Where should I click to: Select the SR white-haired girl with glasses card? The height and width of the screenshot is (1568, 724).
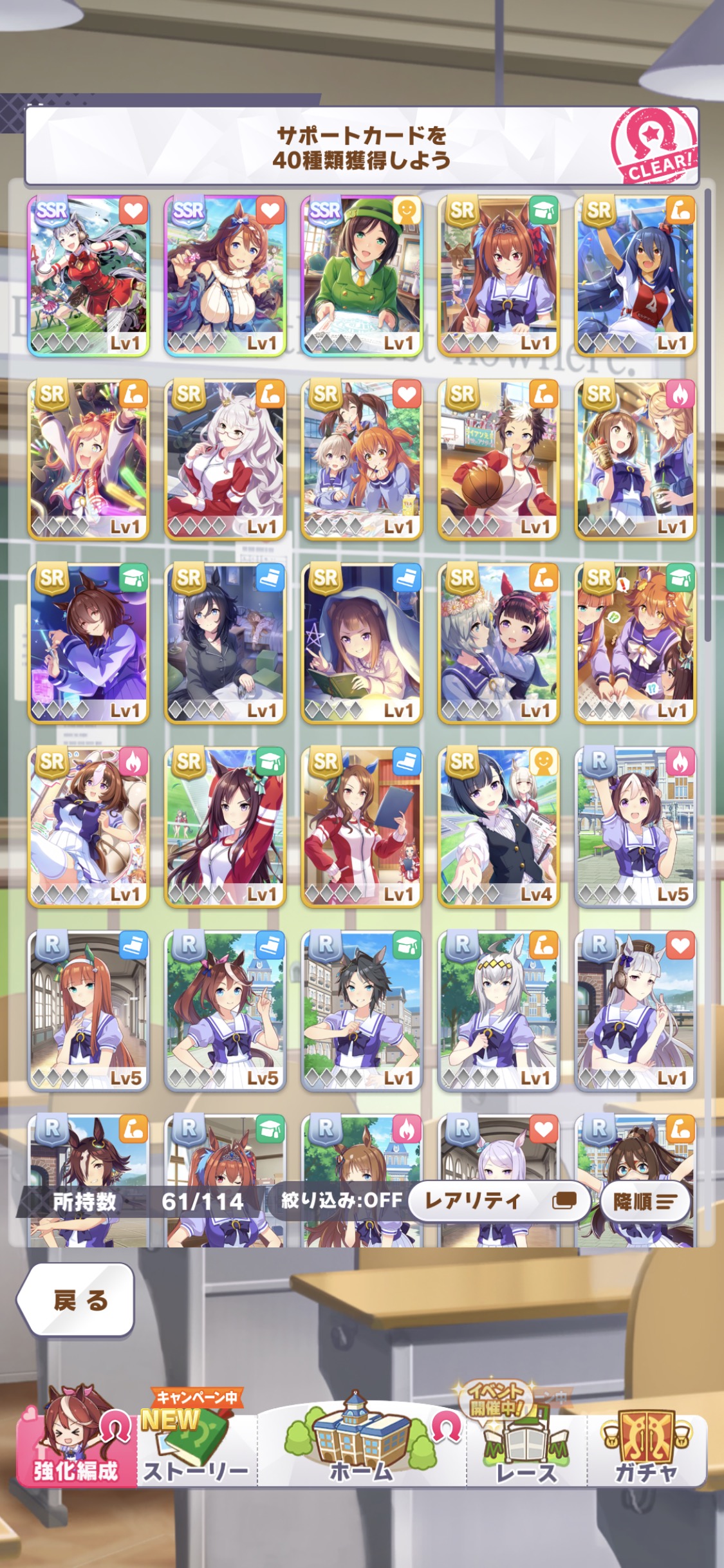[x=225, y=460]
